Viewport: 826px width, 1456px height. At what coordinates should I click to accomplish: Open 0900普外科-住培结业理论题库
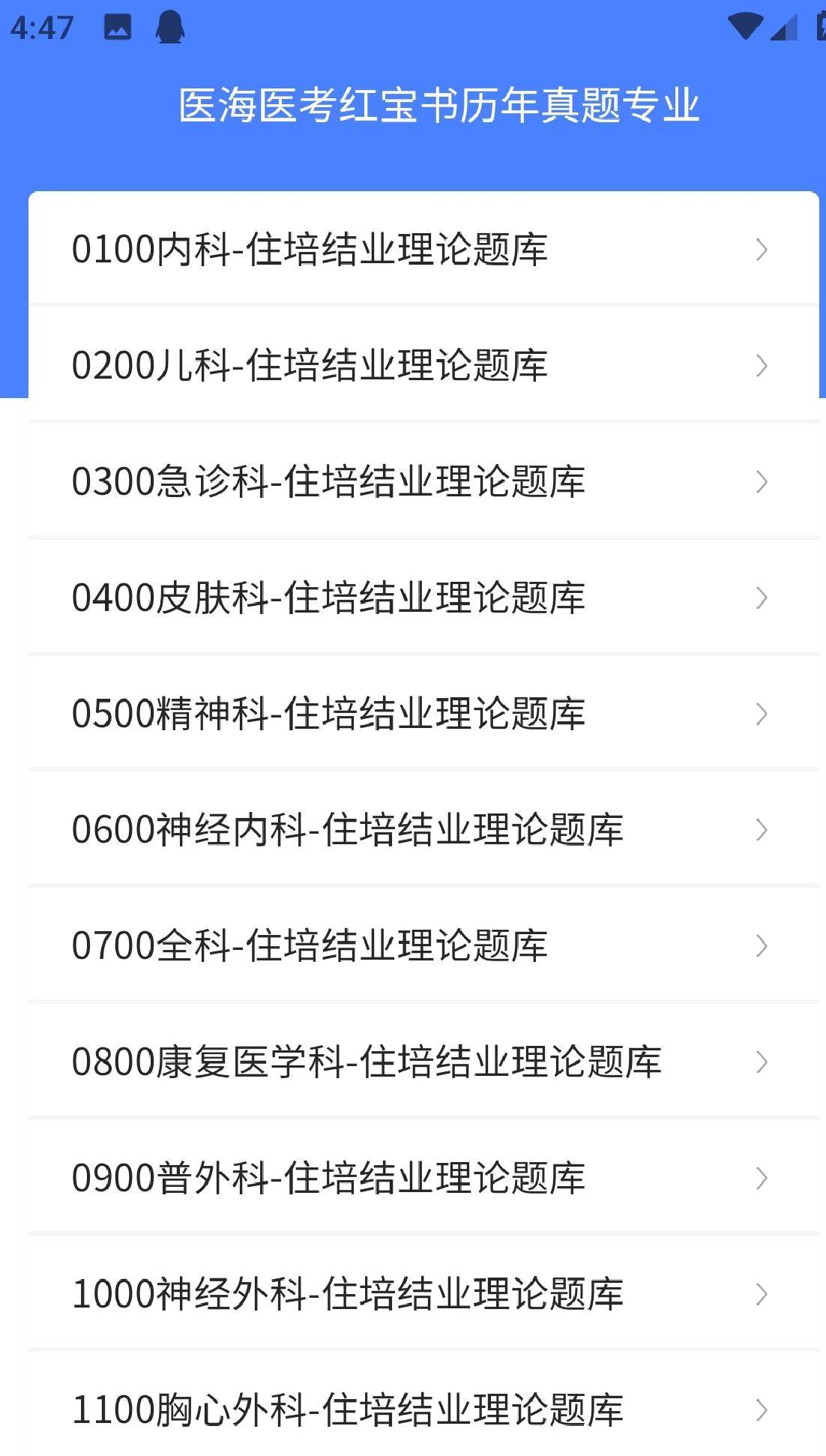(x=423, y=1178)
